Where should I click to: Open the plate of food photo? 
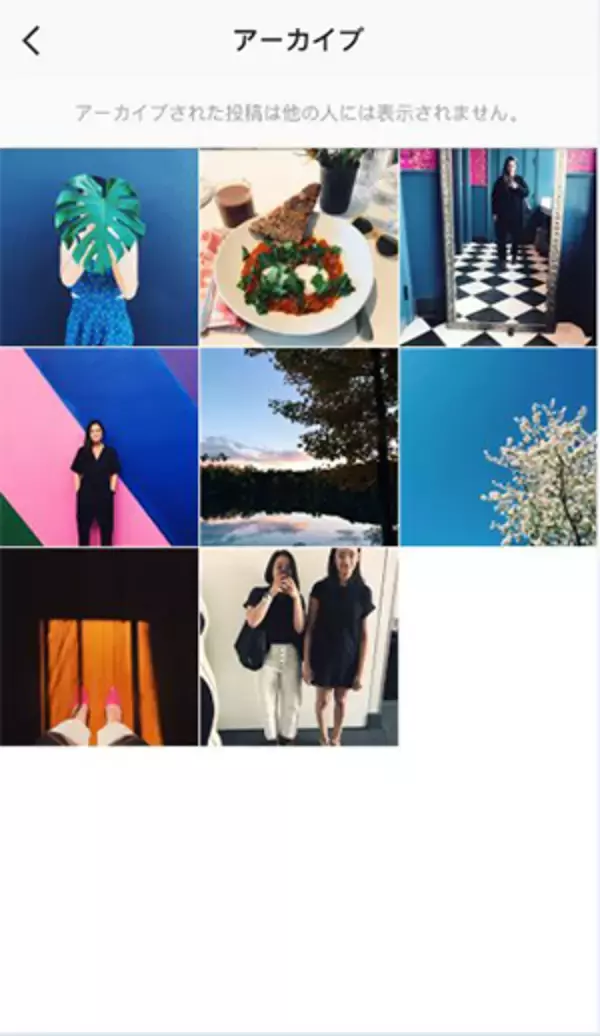click(299, 247)
